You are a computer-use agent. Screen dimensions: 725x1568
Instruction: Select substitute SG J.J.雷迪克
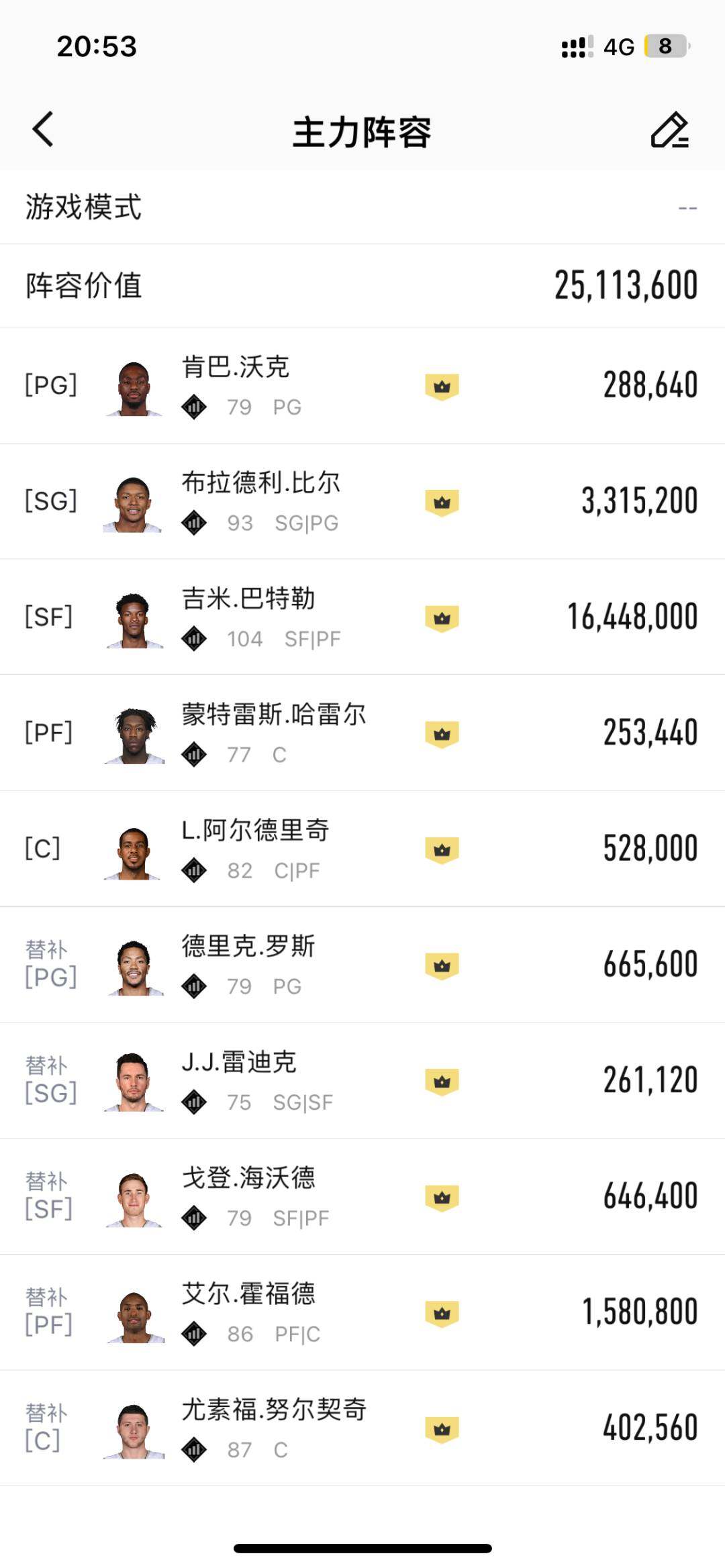(362, 1081)
